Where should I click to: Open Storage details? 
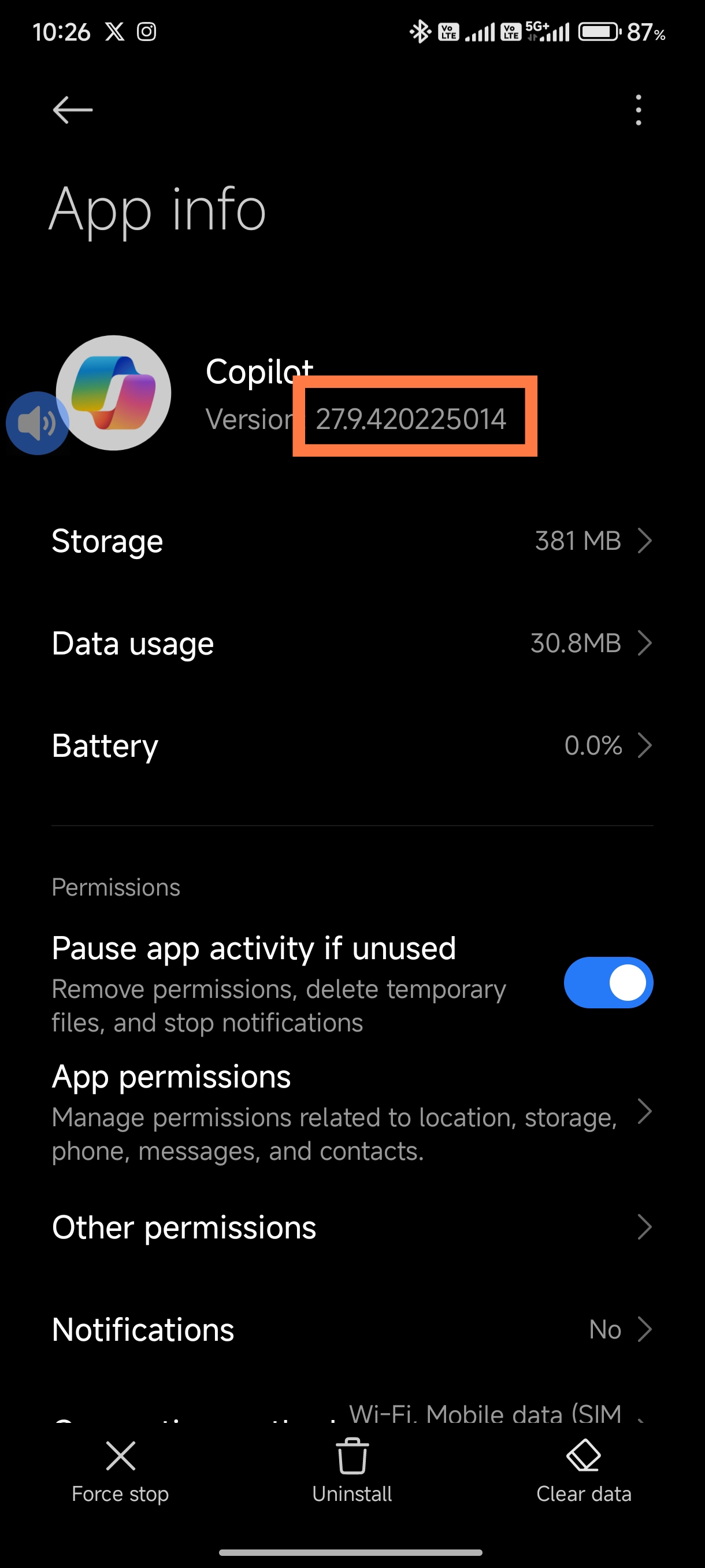[x=351, y=541]
